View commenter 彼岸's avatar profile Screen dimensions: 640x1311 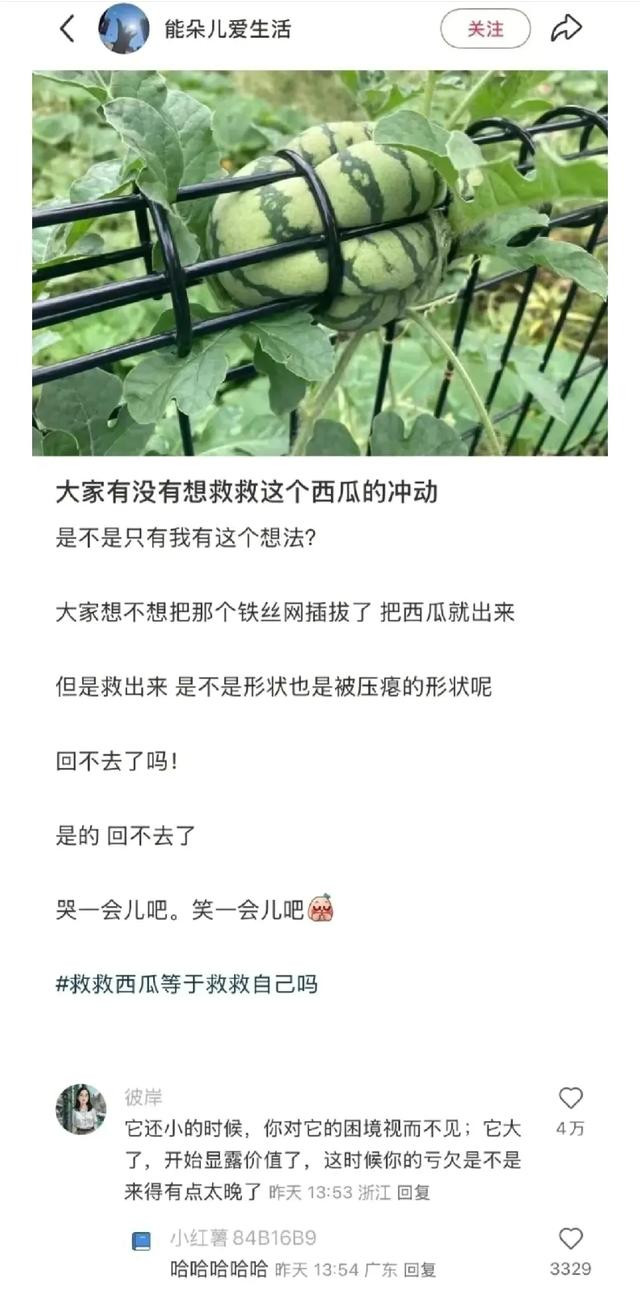click(x=81, y=1109)
